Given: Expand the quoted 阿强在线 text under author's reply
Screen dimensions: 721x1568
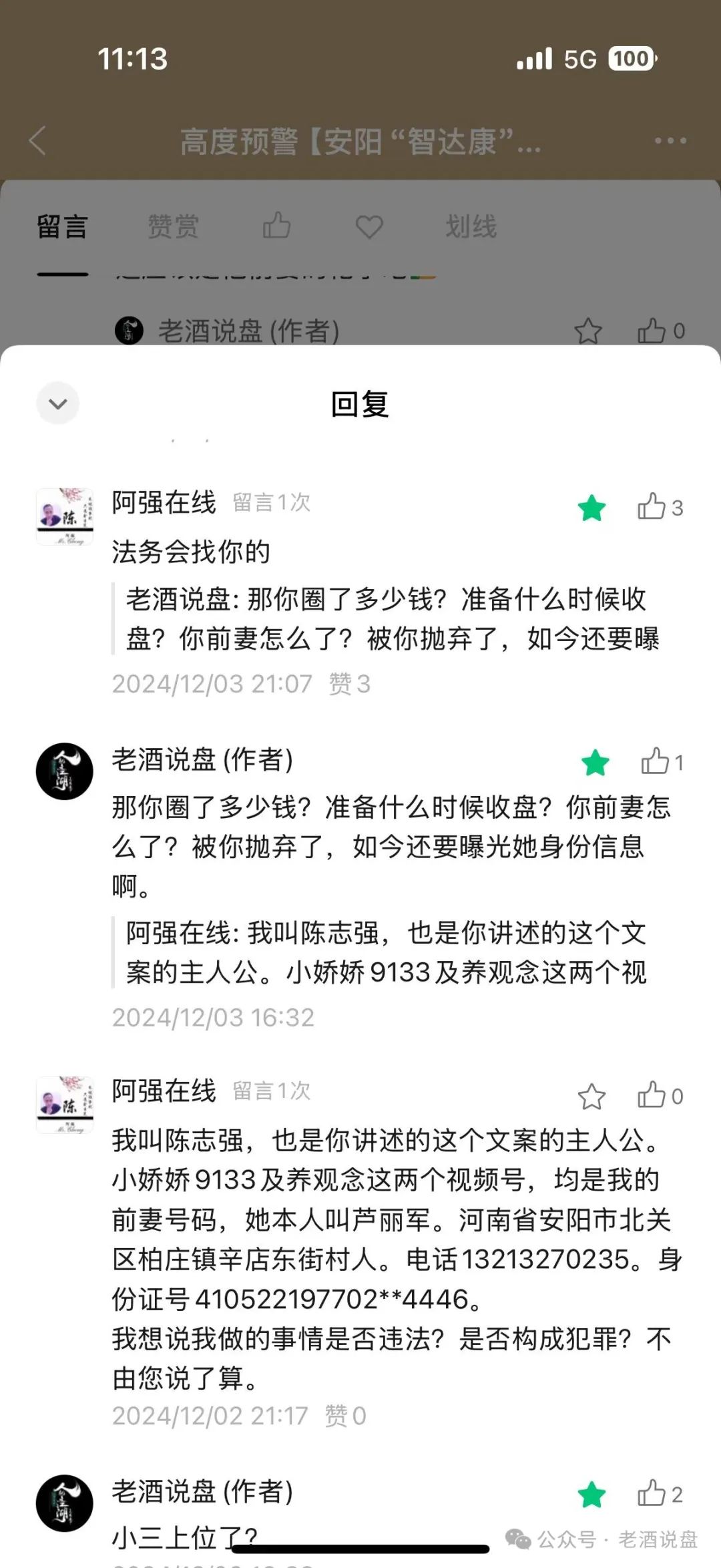Looking at the screenshot, I should 386,953.
